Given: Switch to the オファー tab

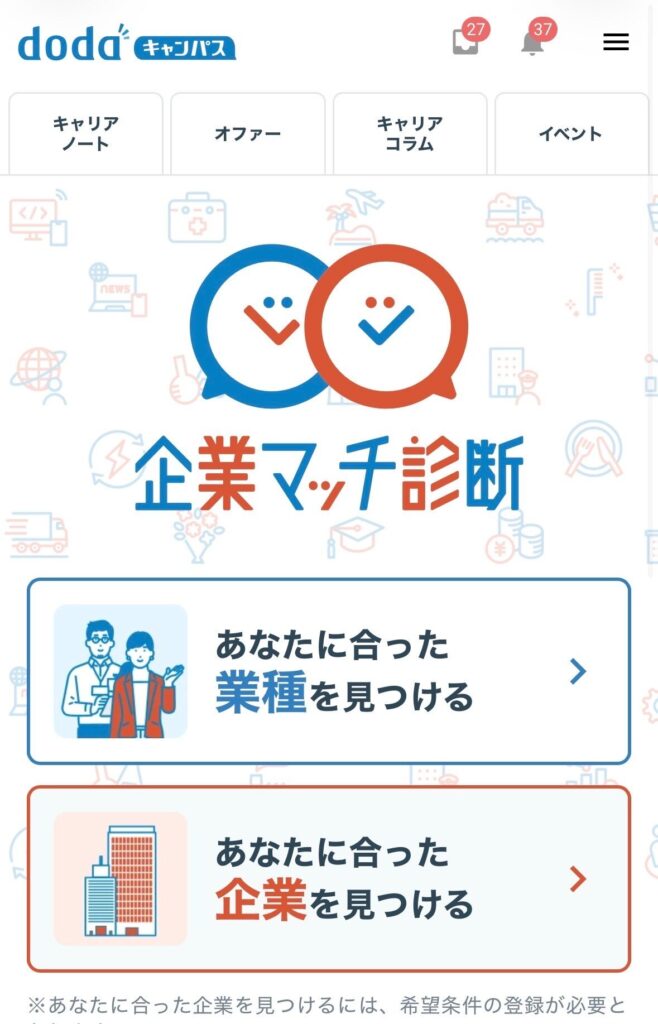Looking at the screenshot, I should click(x=248, y=133).
